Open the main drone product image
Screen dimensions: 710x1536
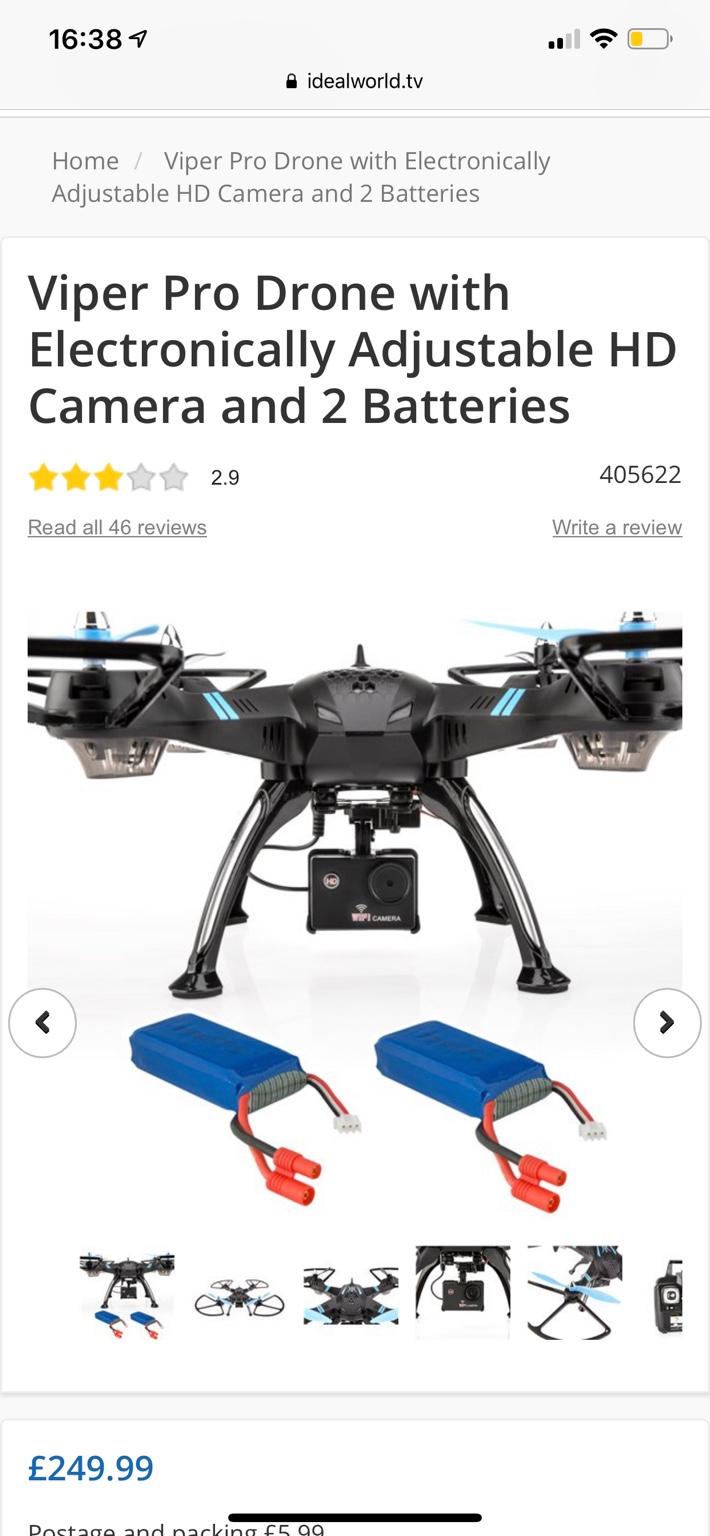click(355, 905)
